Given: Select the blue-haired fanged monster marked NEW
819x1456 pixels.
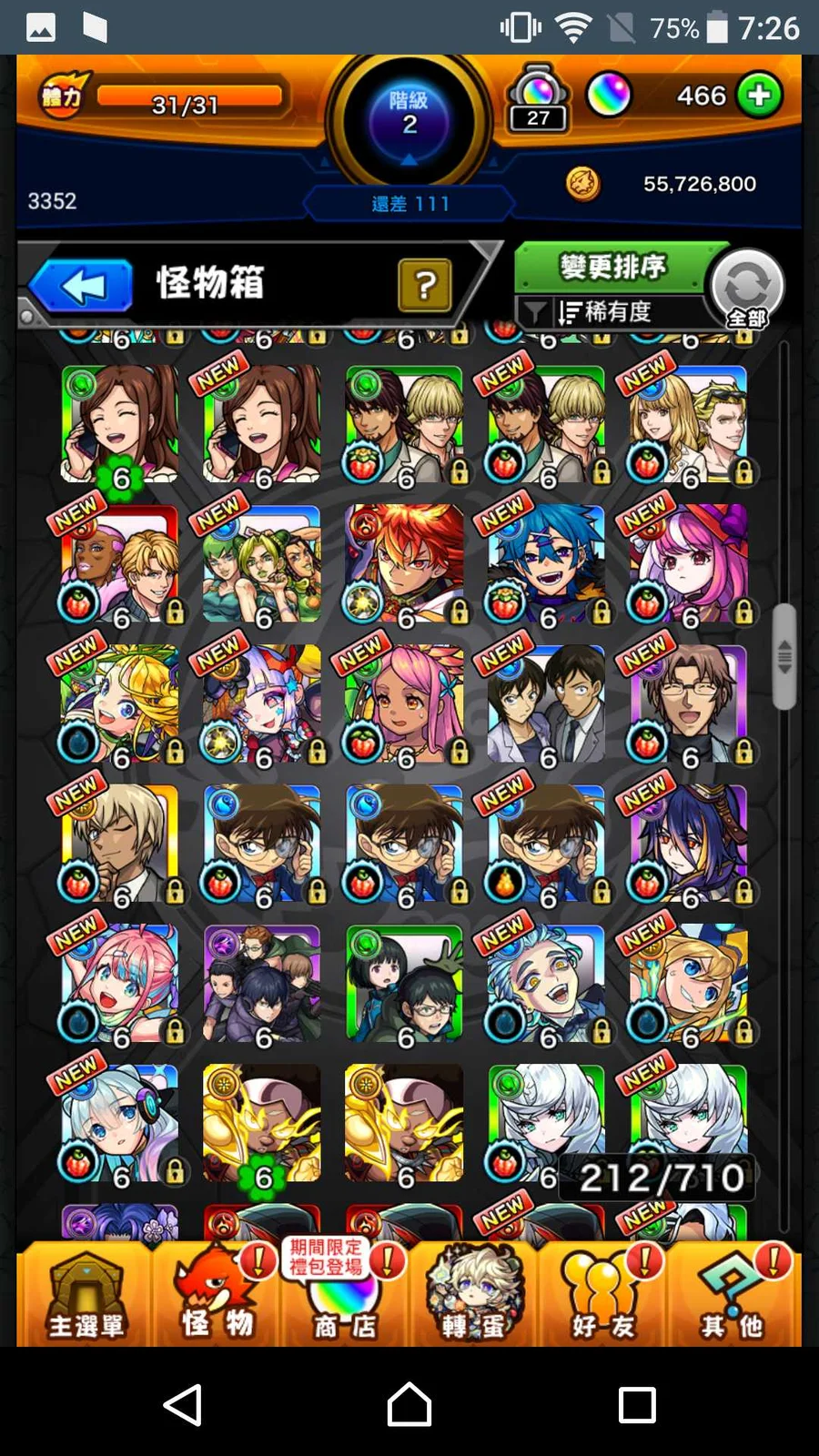Looking at the screenshot, I should tap(546, 564).
